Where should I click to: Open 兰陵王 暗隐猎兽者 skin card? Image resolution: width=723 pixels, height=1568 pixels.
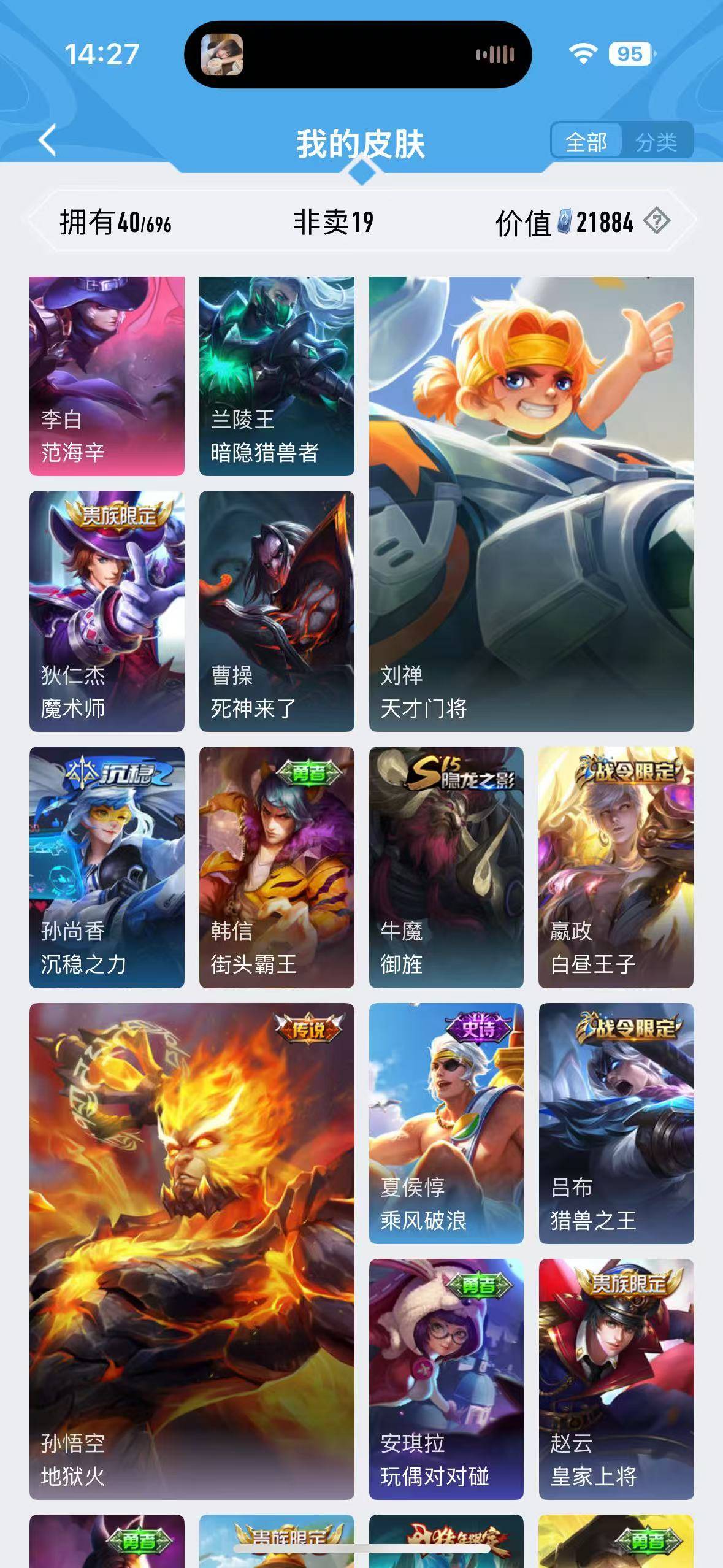277,375
